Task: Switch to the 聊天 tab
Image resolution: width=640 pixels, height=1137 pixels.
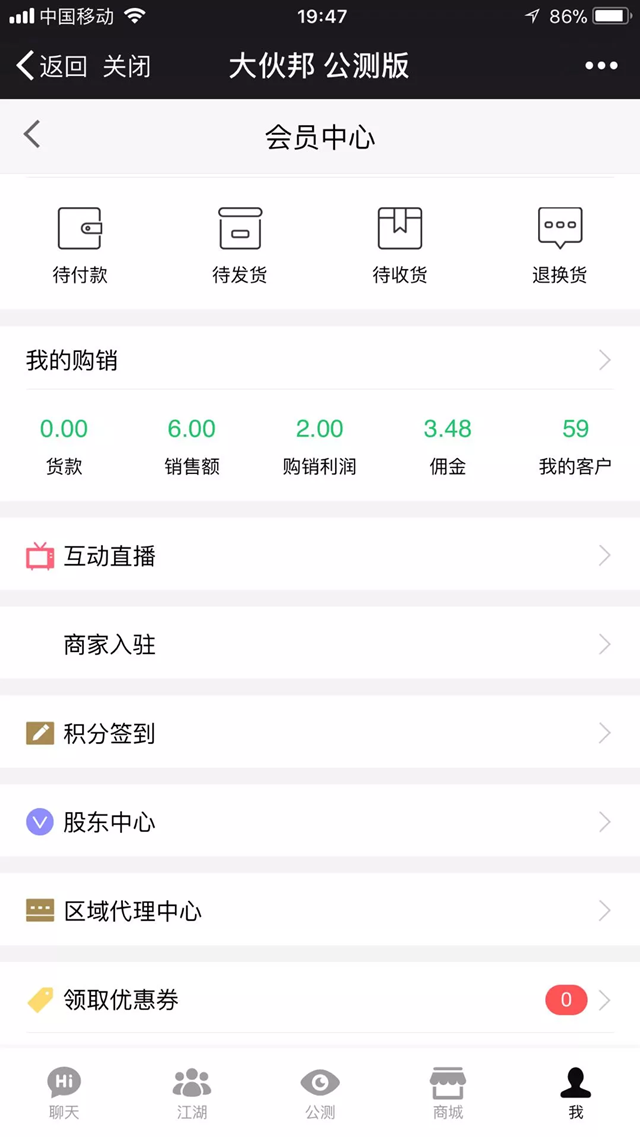Action: [64, 1092]
